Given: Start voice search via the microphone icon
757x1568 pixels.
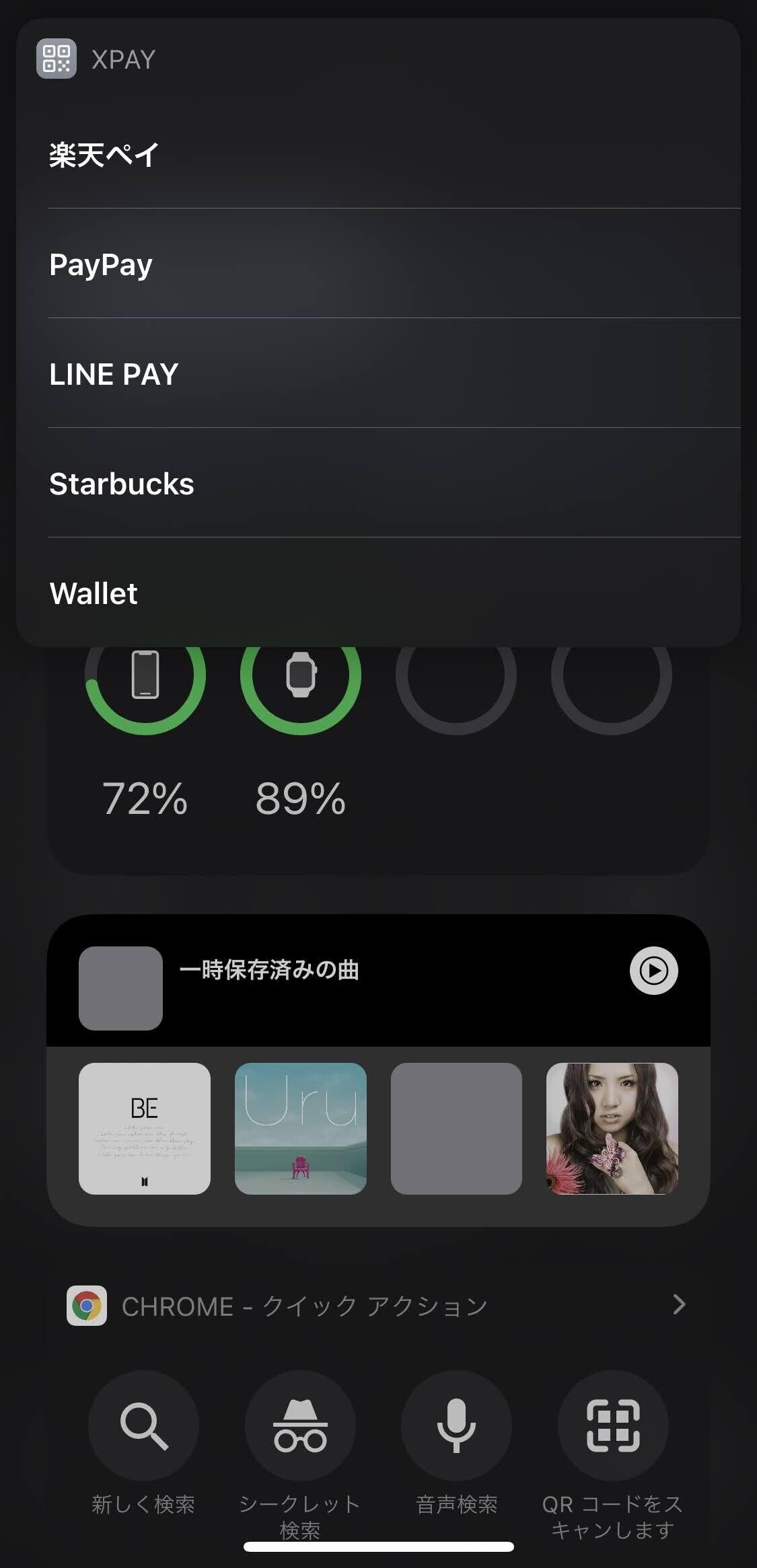Looking at the screenshot, I should (x=456, y=1425).
